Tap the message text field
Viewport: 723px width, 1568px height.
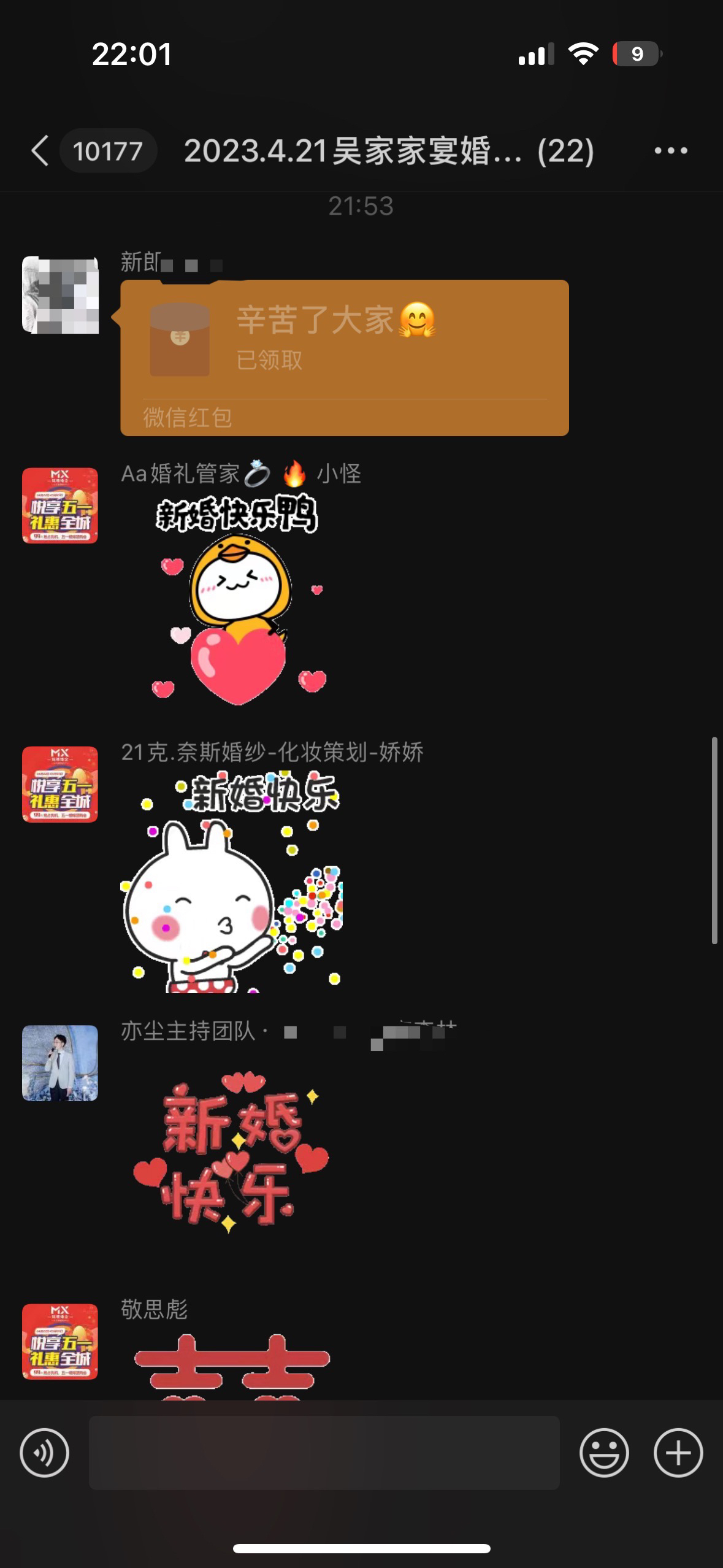point(324,1453)
